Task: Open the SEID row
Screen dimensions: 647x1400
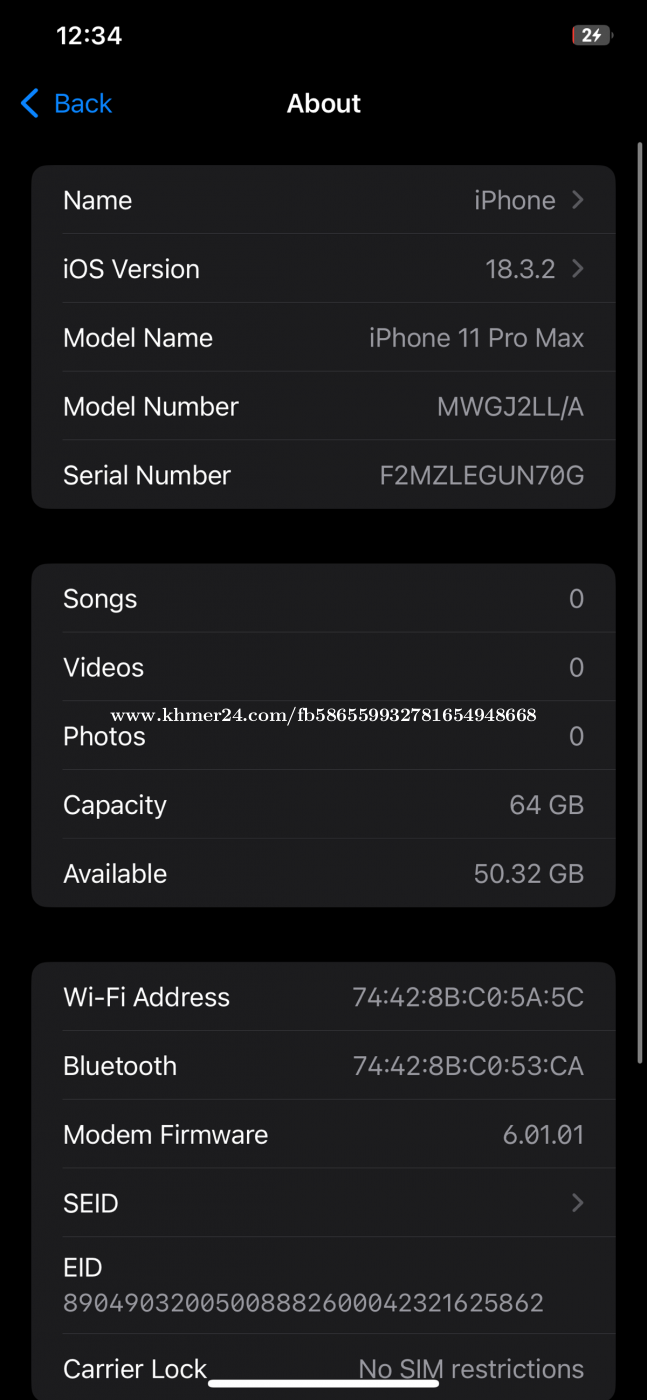Action: click(323, 1203)
